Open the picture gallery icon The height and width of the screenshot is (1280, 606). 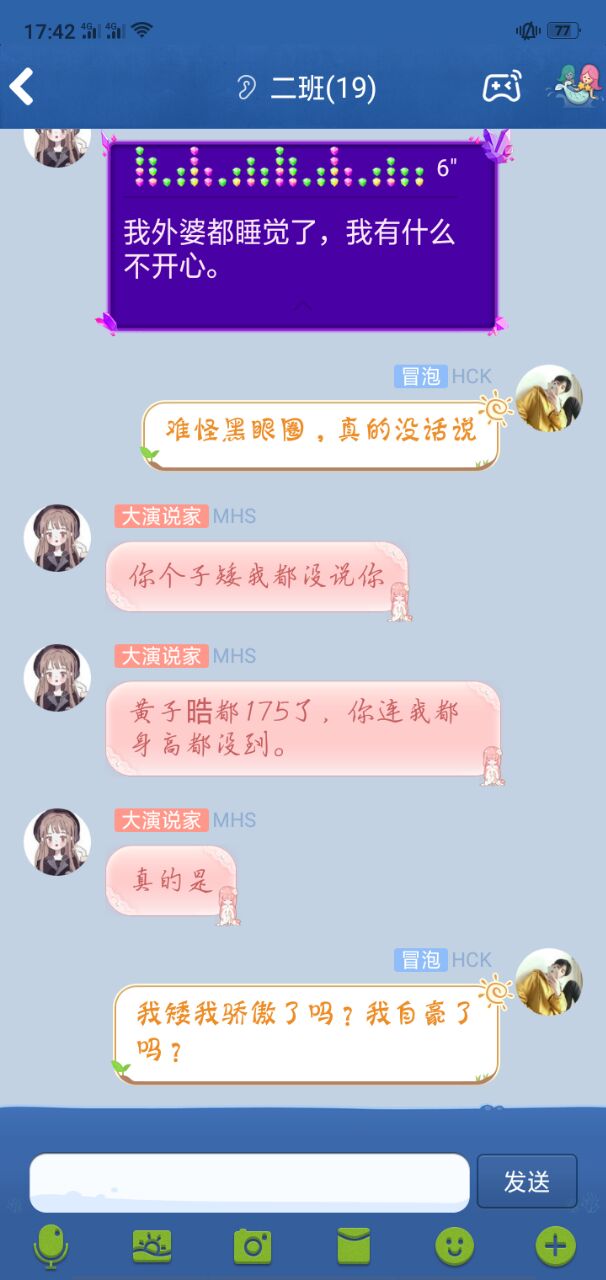tap(152, 1246)
